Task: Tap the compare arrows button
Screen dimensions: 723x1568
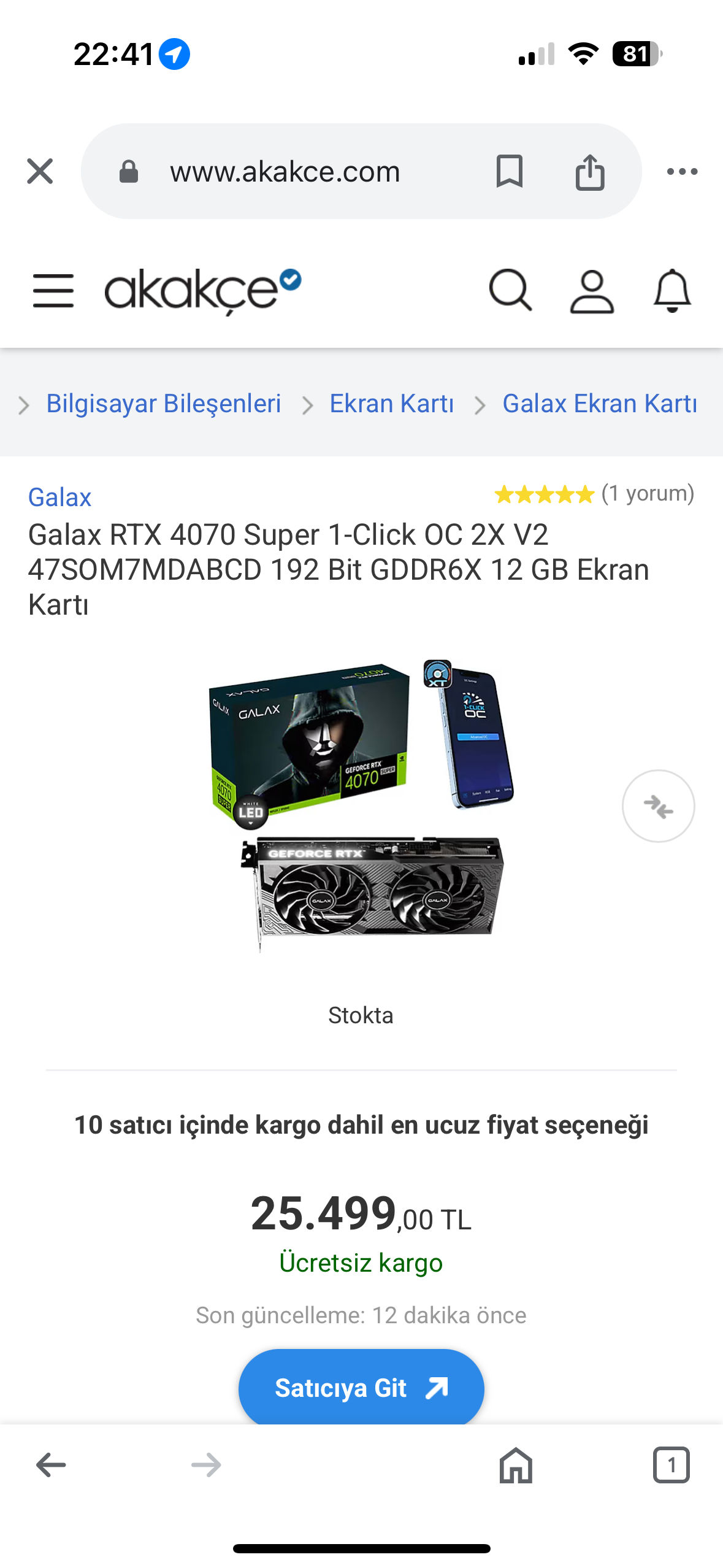Action: [x=658, y=805]
